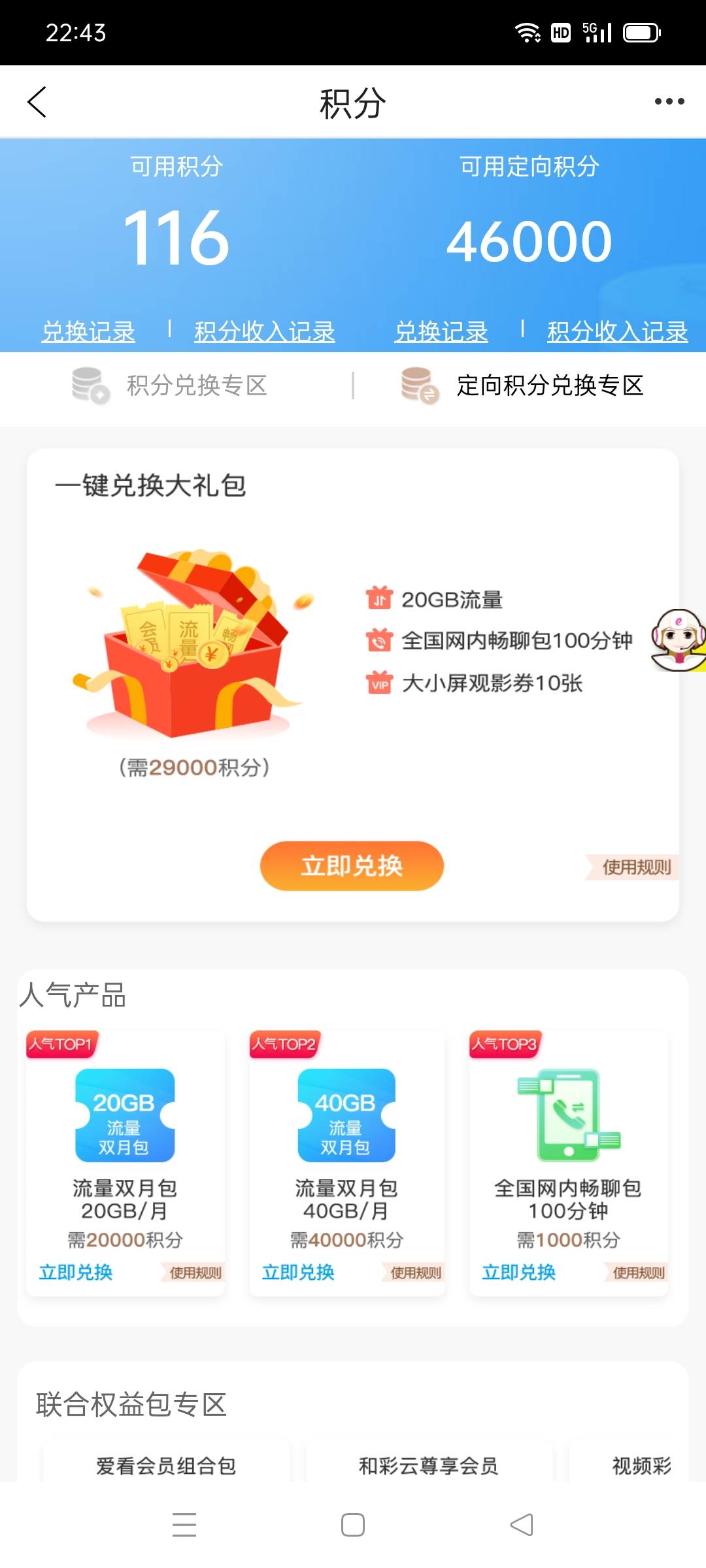The width and height of the screenshot is (706, 1568).
Task: View 使用规则 for the gift pack
Action: (x=635, y=868)
